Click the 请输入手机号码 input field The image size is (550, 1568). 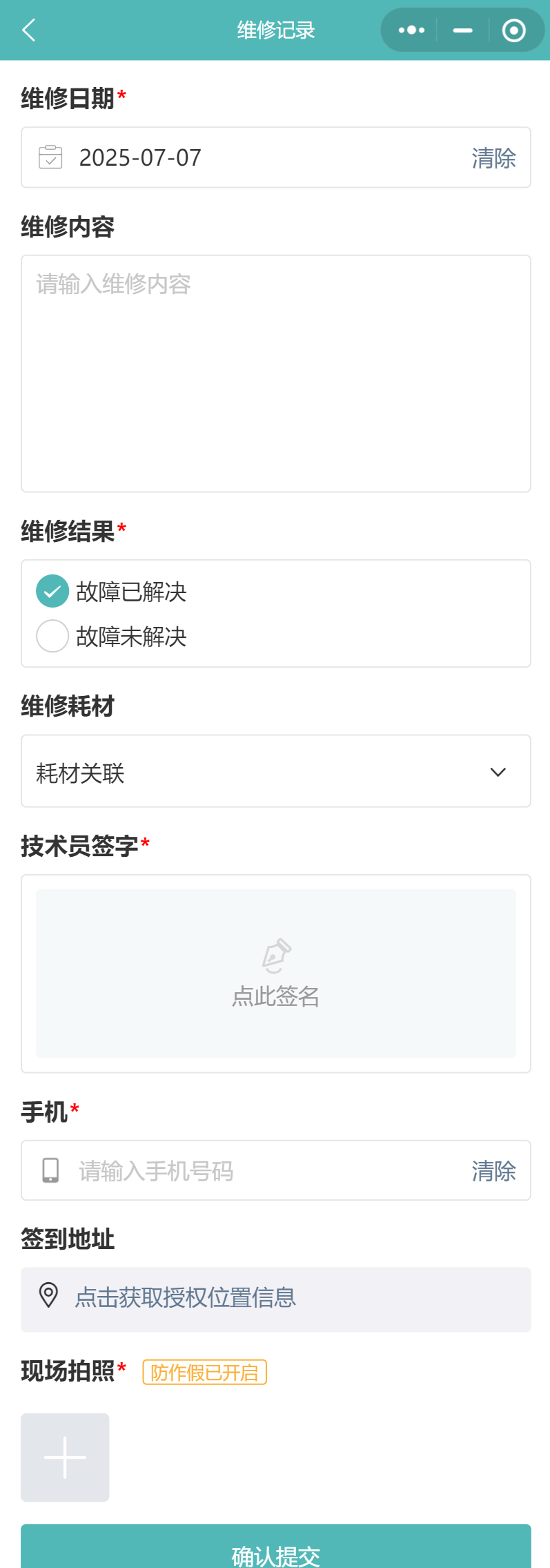pyautogui.click(x=207, y=1171)
